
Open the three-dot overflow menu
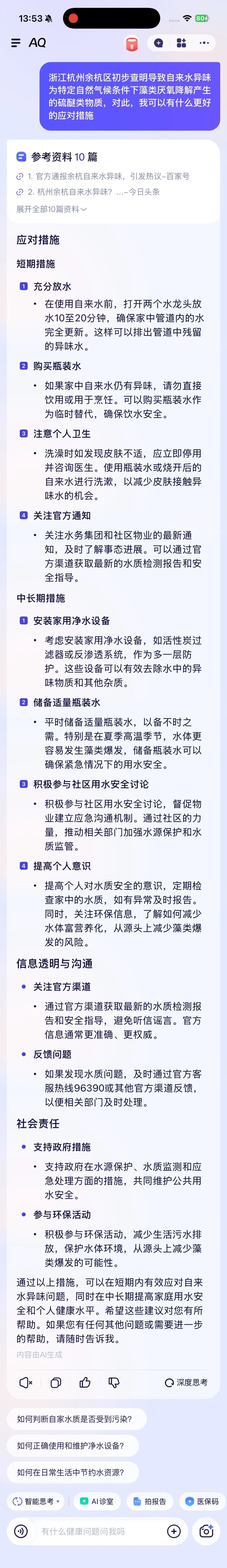[x=204, y=43]
